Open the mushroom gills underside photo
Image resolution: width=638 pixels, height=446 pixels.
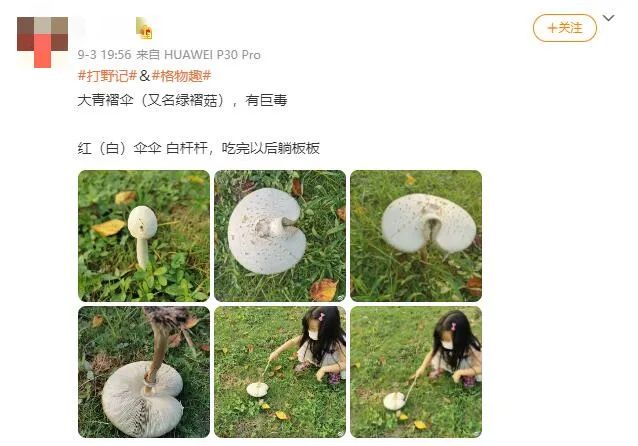(x=144, y=371)
